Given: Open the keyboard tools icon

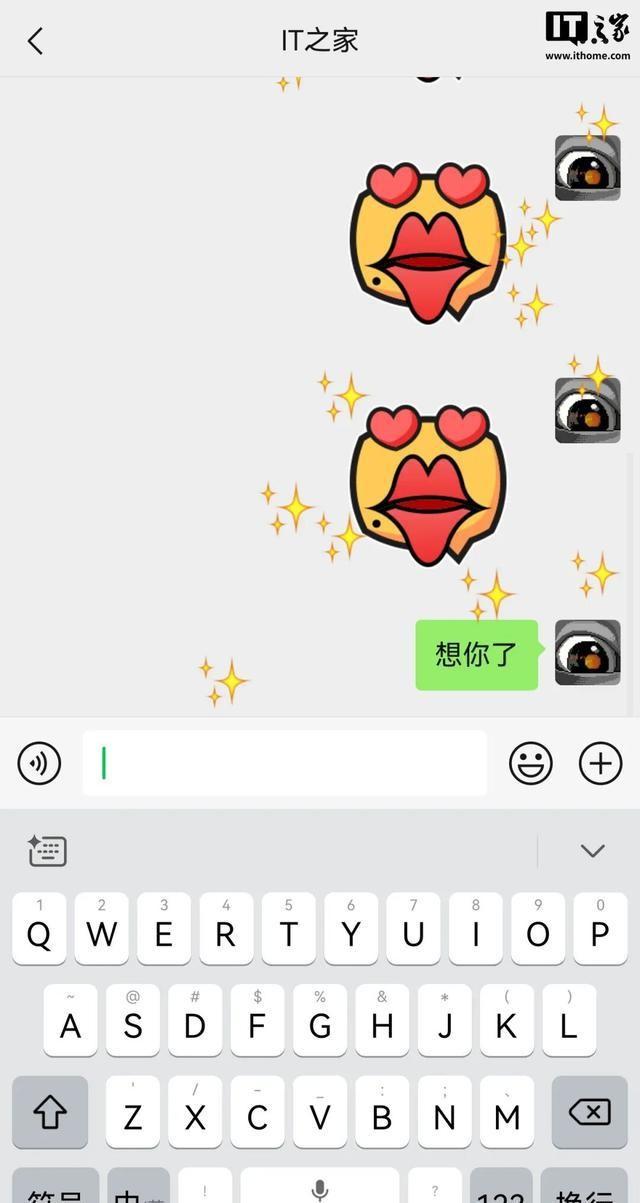Looking at the screenshot, I should coord(47,851).
